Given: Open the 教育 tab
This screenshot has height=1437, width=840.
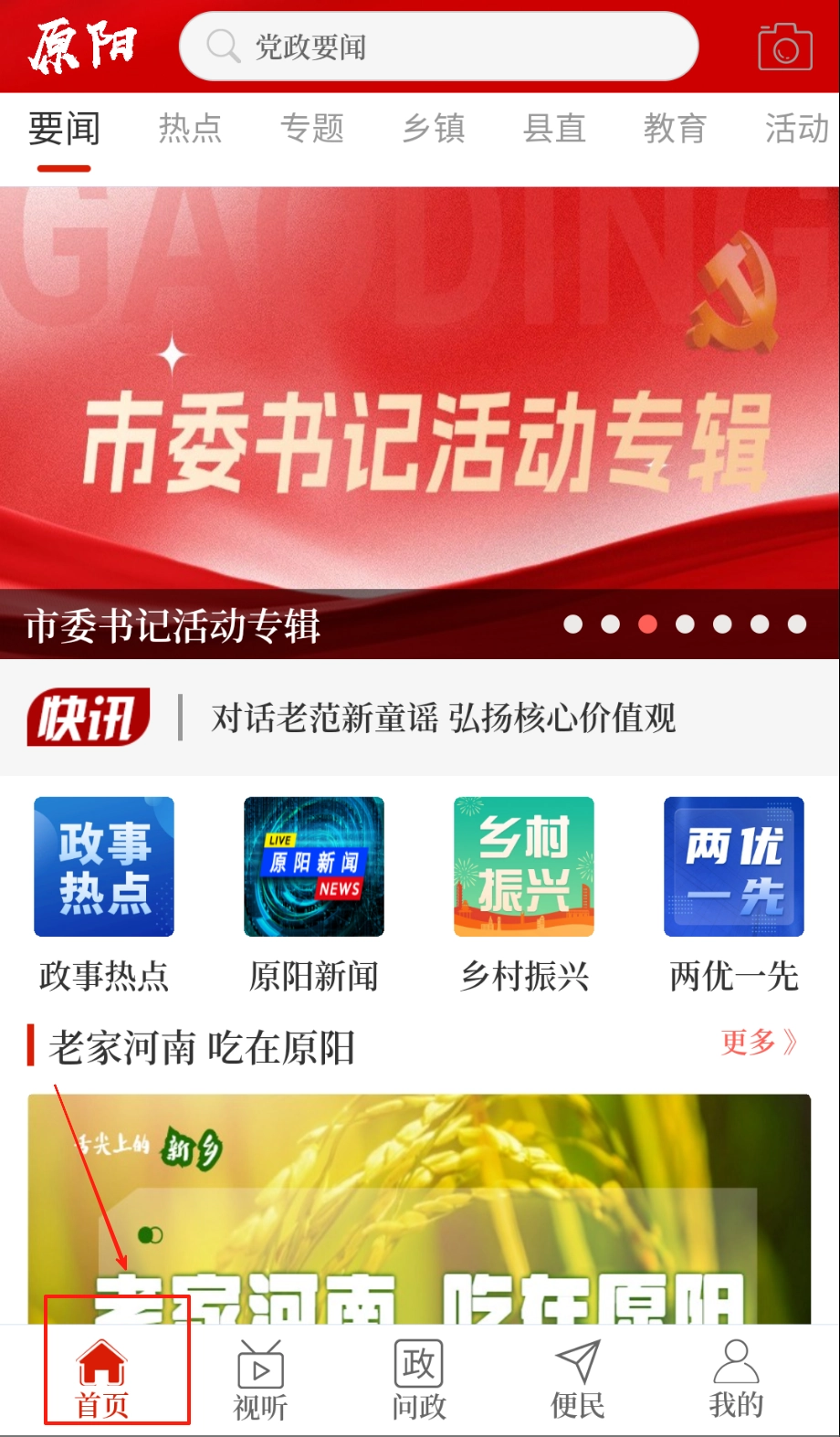Looking at the screenshot, I should [x=675, y=129].
